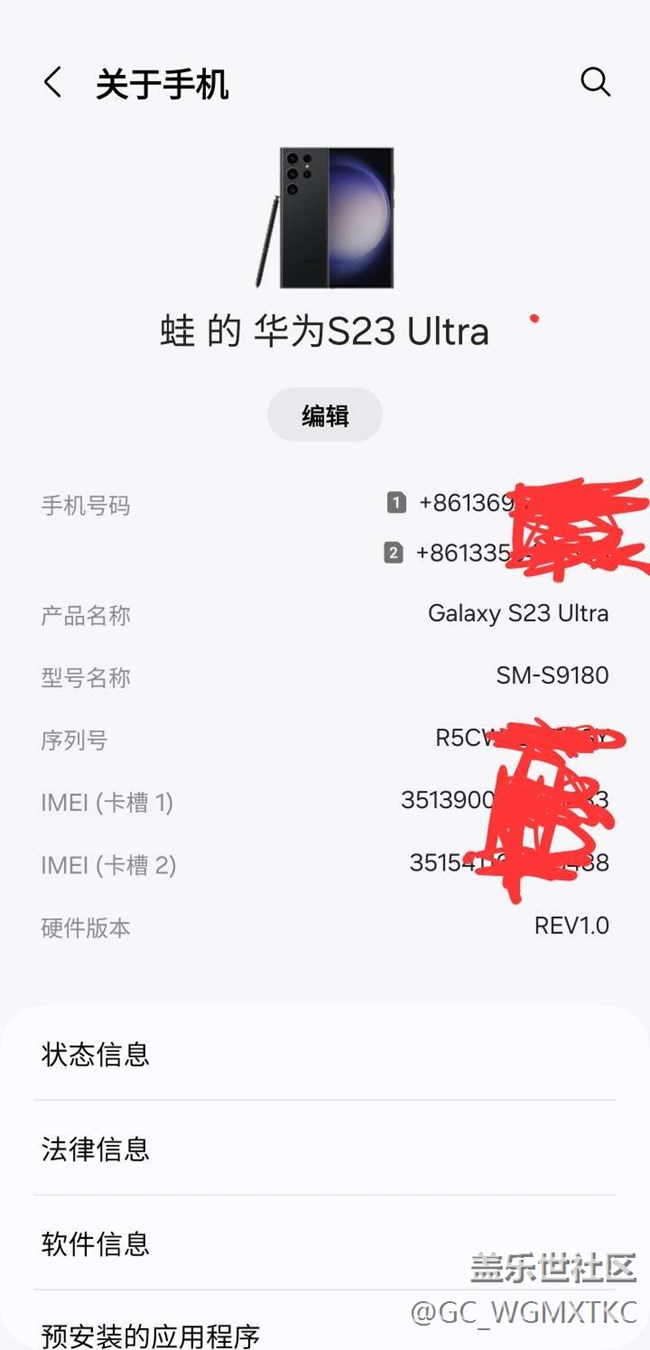View 预安装的应用程序
This screenshot has width=650, height=1350.
150,1334
